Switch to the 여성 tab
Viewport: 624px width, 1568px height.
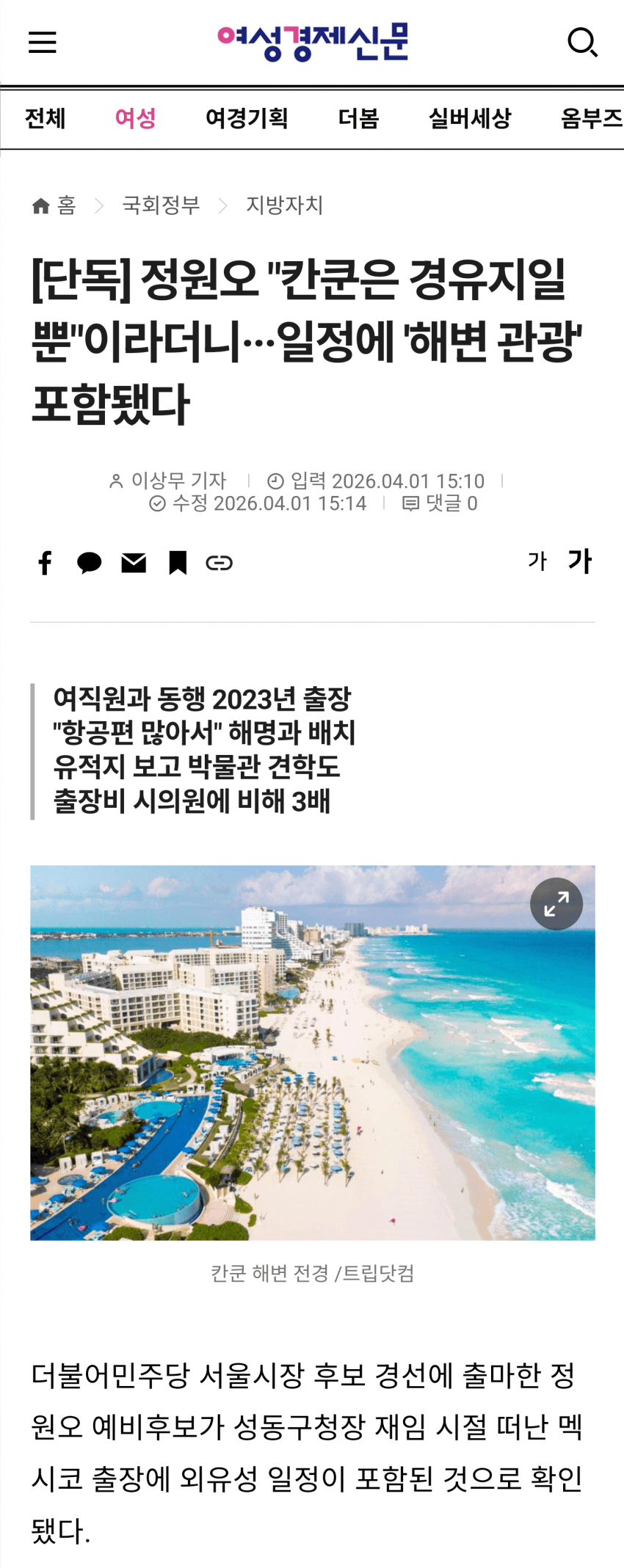tap(136, 118)
